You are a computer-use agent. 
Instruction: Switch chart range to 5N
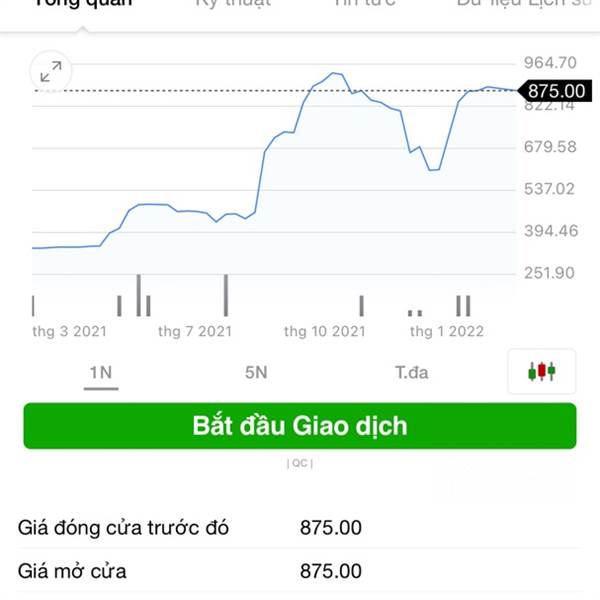256,373
